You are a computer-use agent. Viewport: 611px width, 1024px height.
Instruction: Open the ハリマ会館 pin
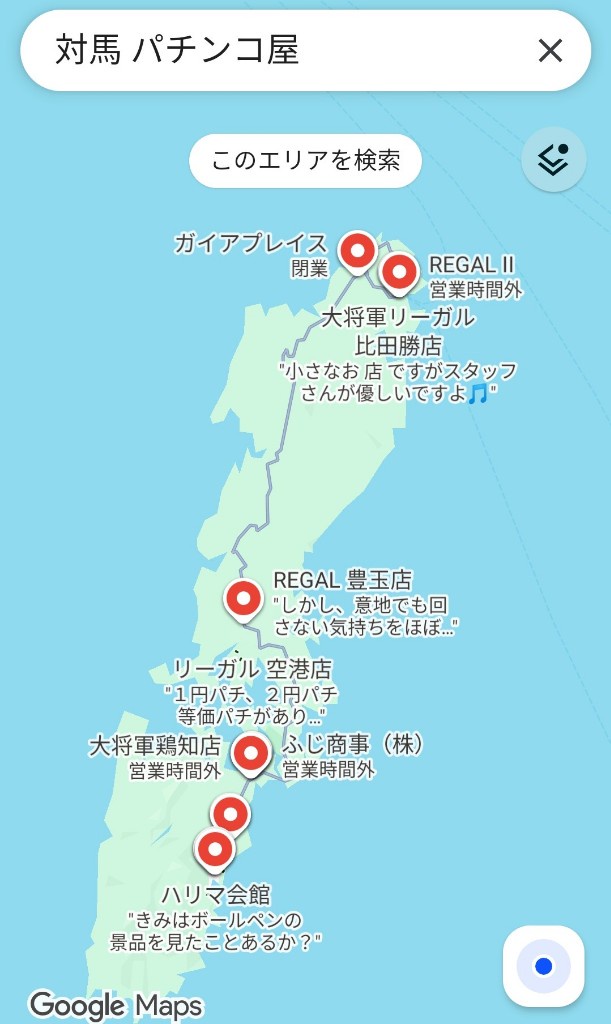point(214,849)
